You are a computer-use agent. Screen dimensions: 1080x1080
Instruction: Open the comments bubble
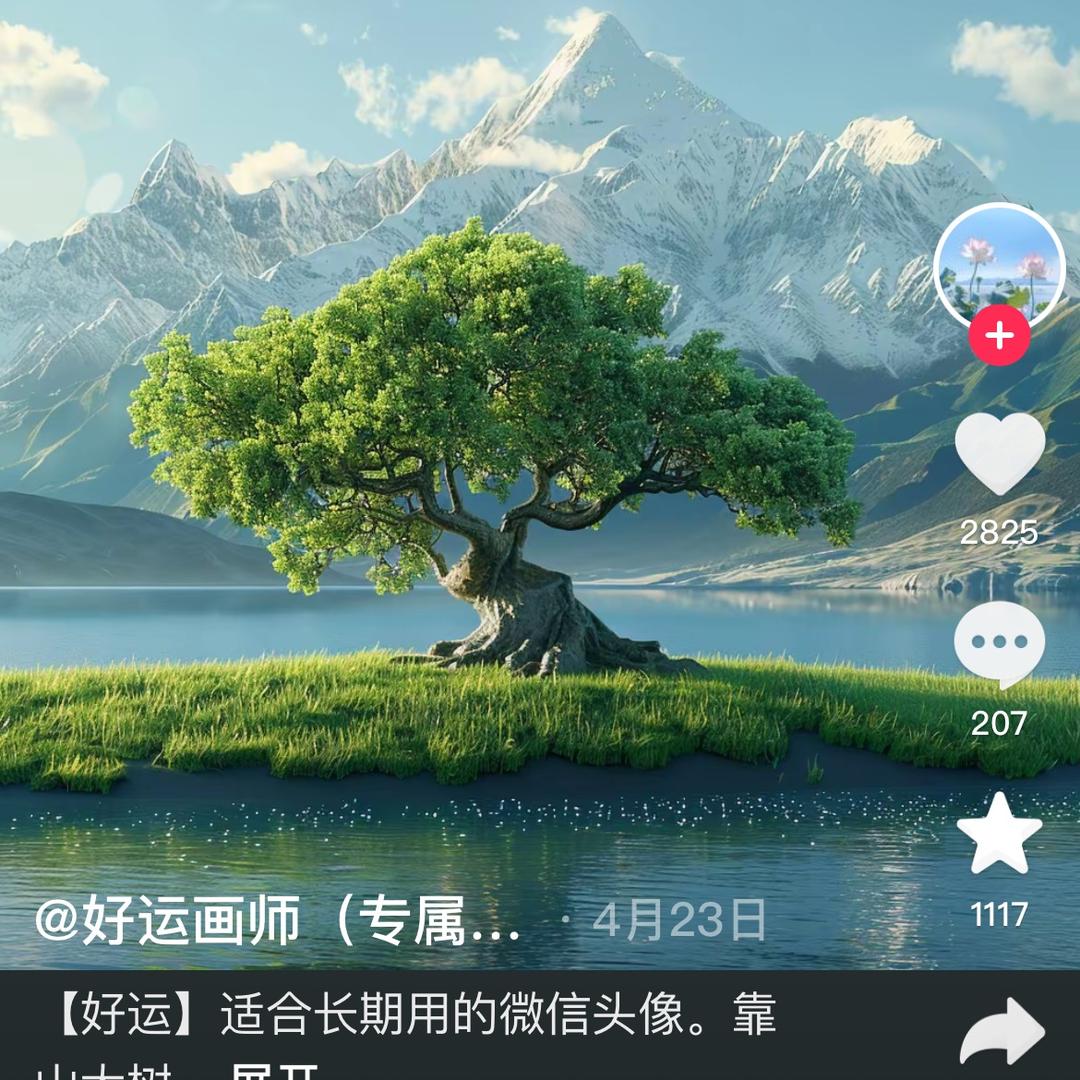(x=999, y=645)
